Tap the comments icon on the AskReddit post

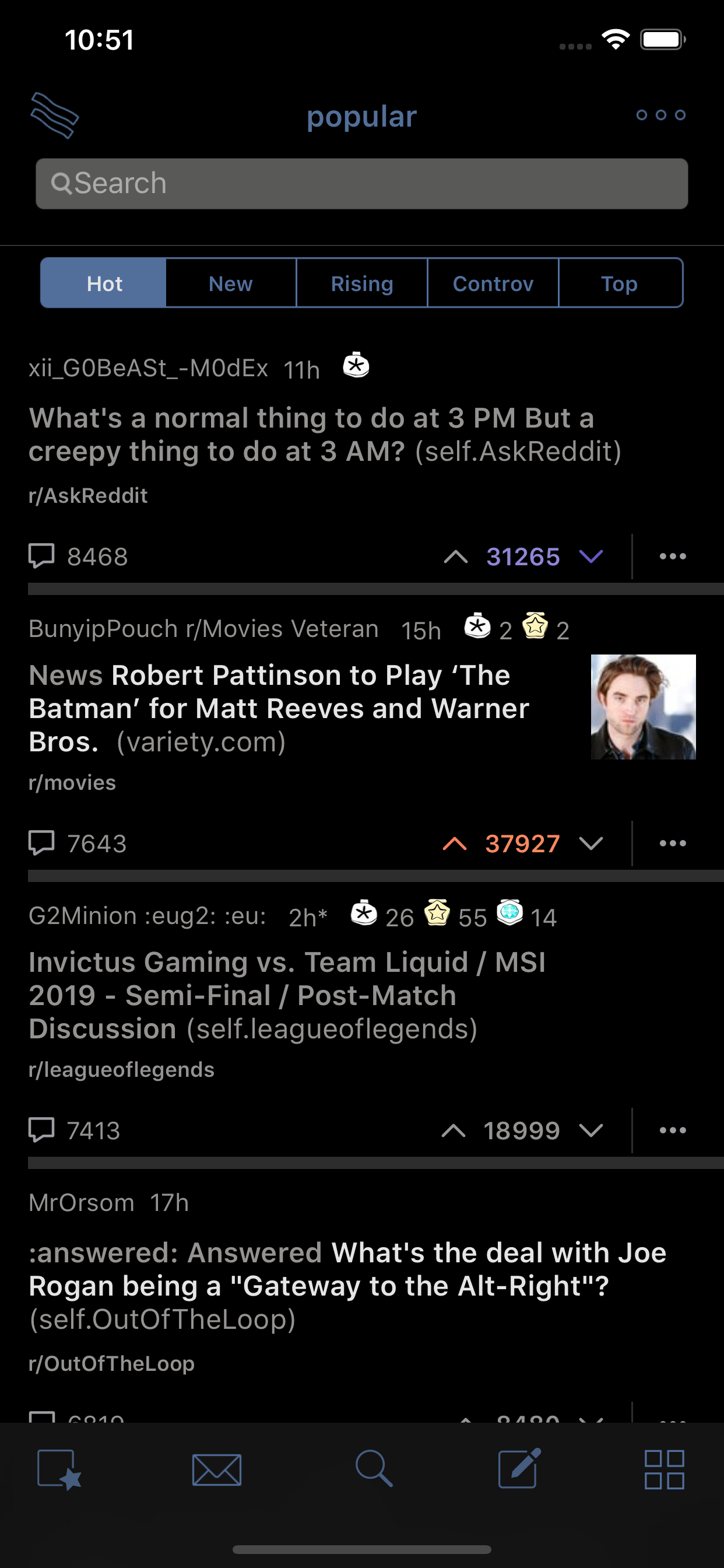(41, 555)
